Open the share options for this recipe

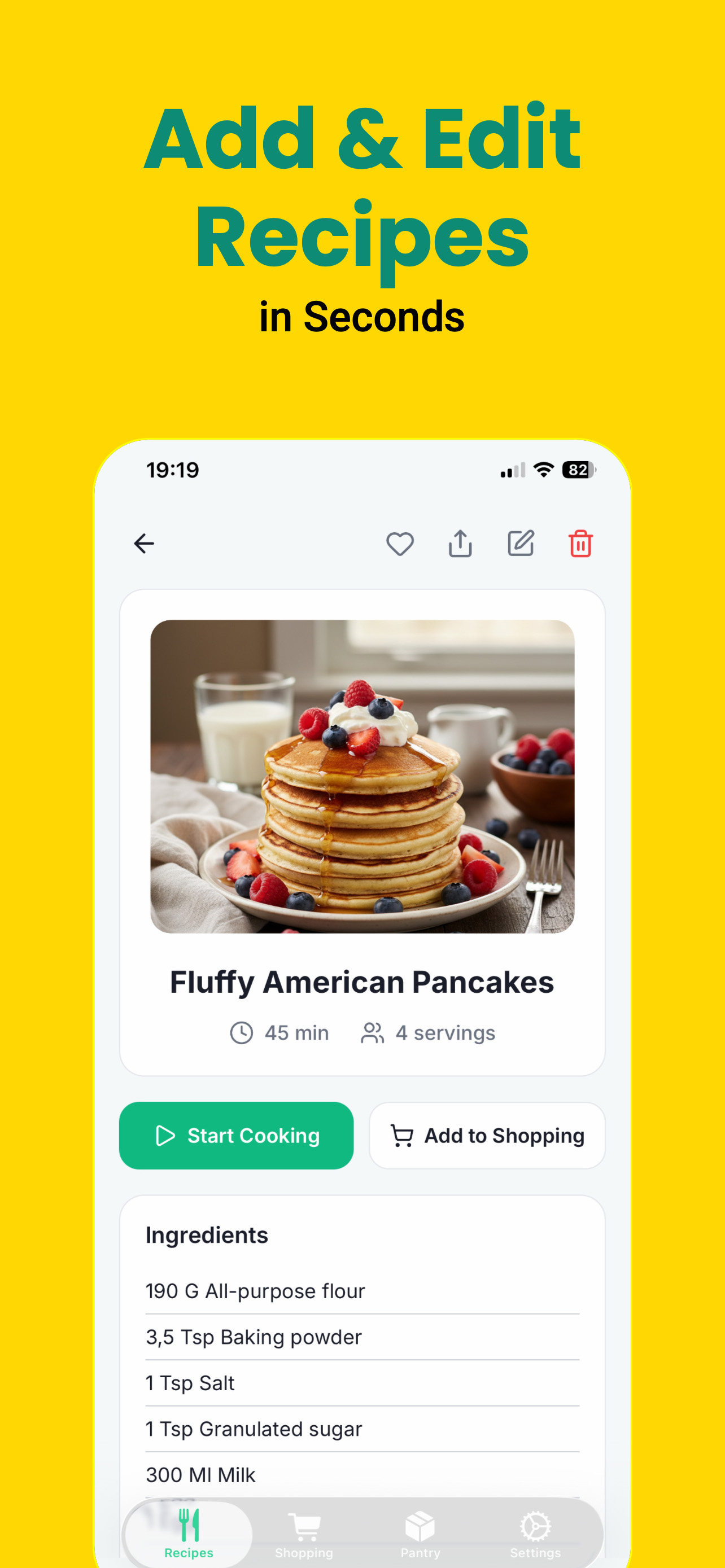coord(461,544)
